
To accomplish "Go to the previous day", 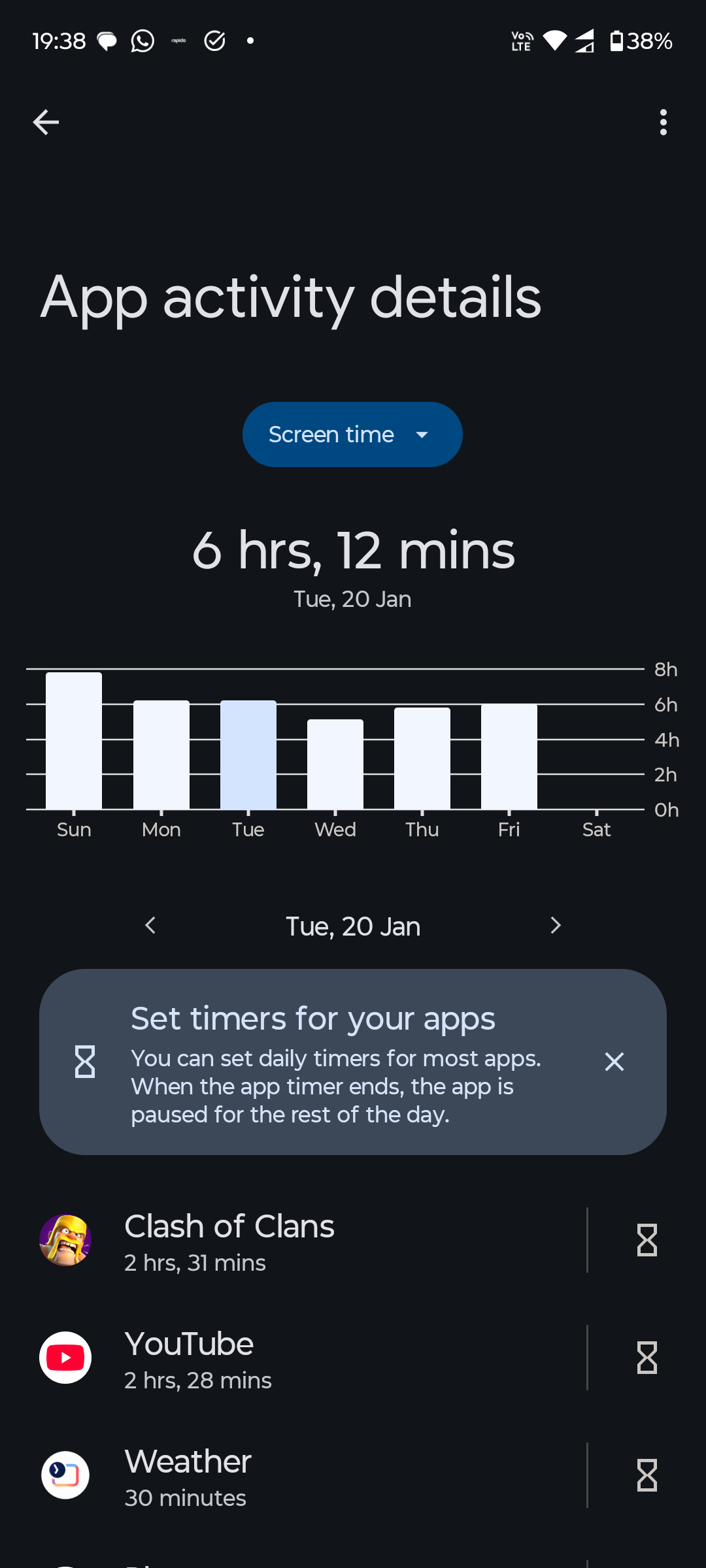I will (x=150, y=925).
